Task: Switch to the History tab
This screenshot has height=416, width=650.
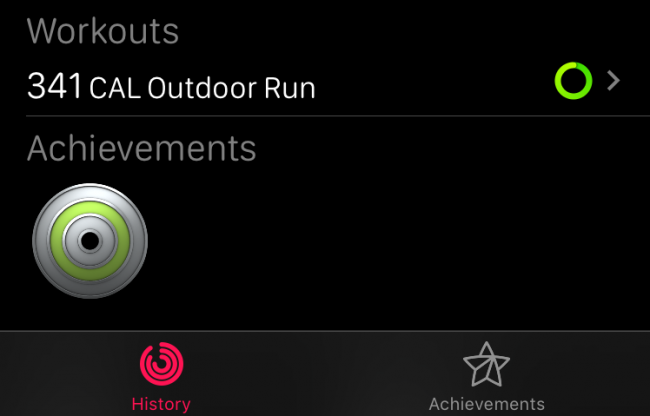Action: pos(161,377)
